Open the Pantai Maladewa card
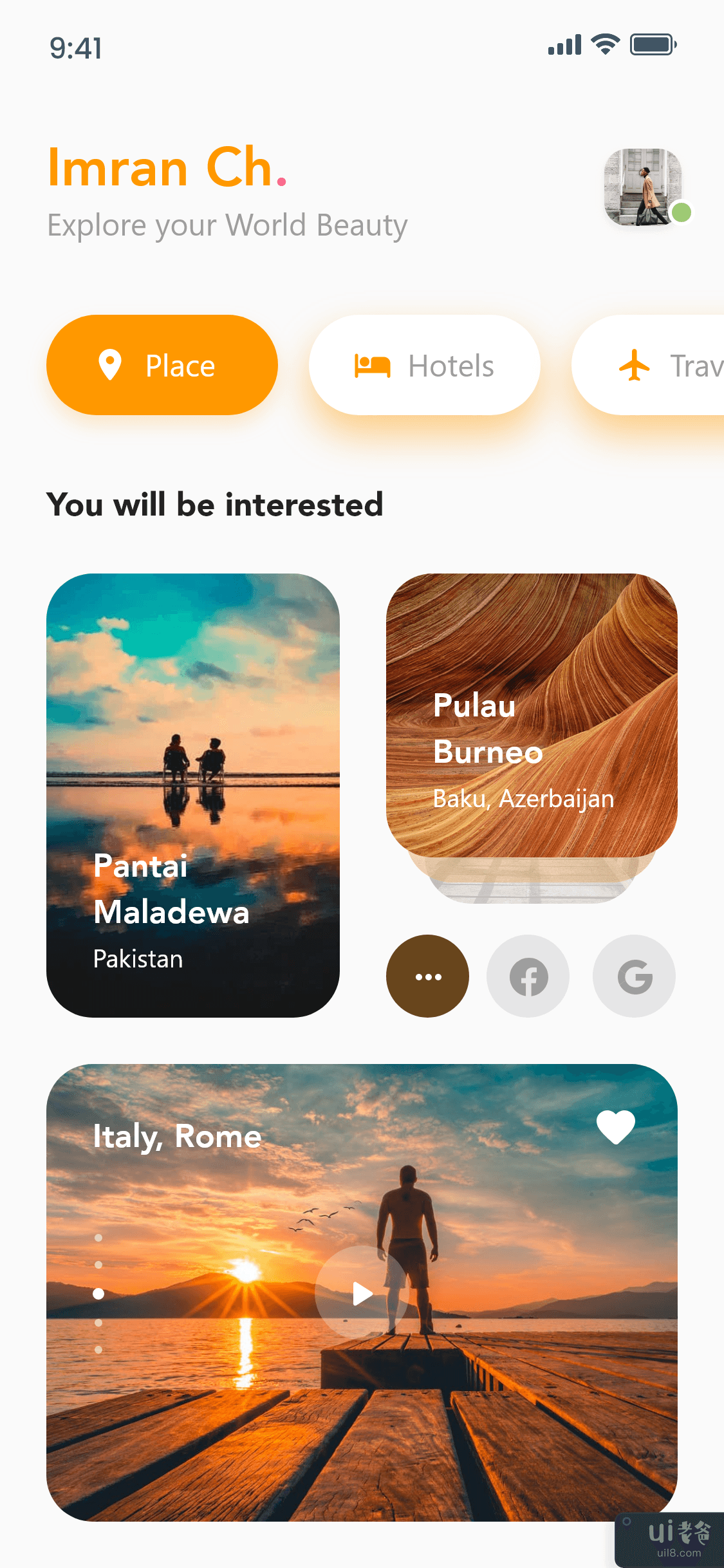724x1568 pixels. pyautogui.click(x=193, y=795)
